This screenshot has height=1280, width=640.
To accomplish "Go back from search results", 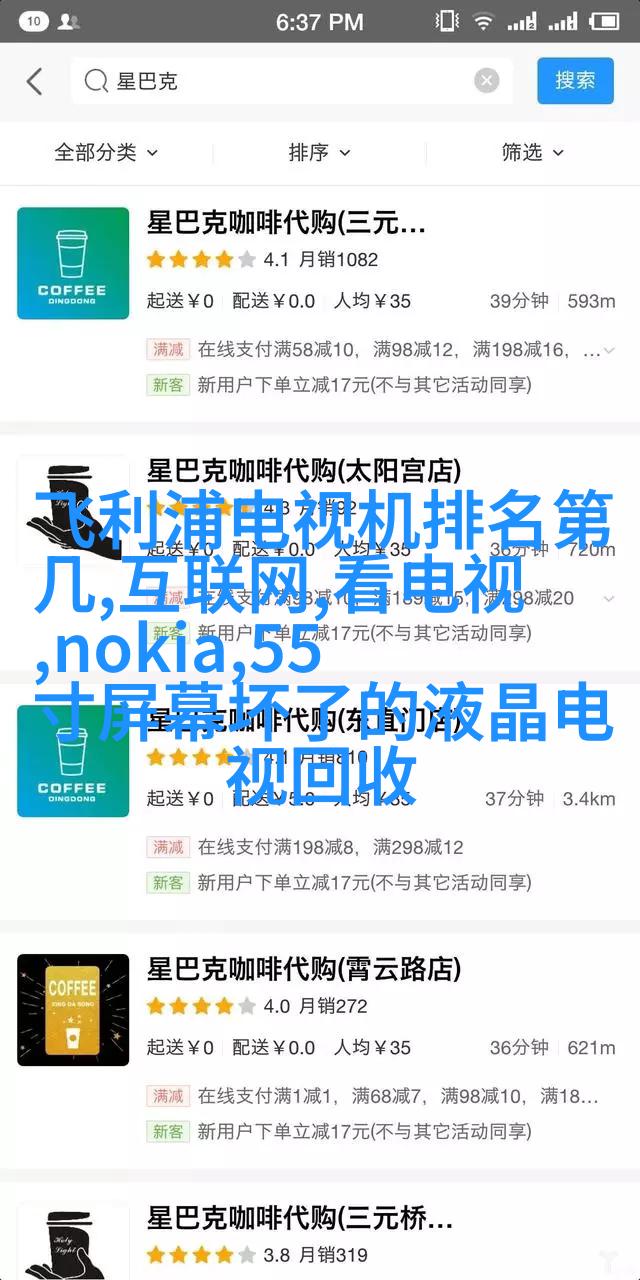I will coord(35,82).
